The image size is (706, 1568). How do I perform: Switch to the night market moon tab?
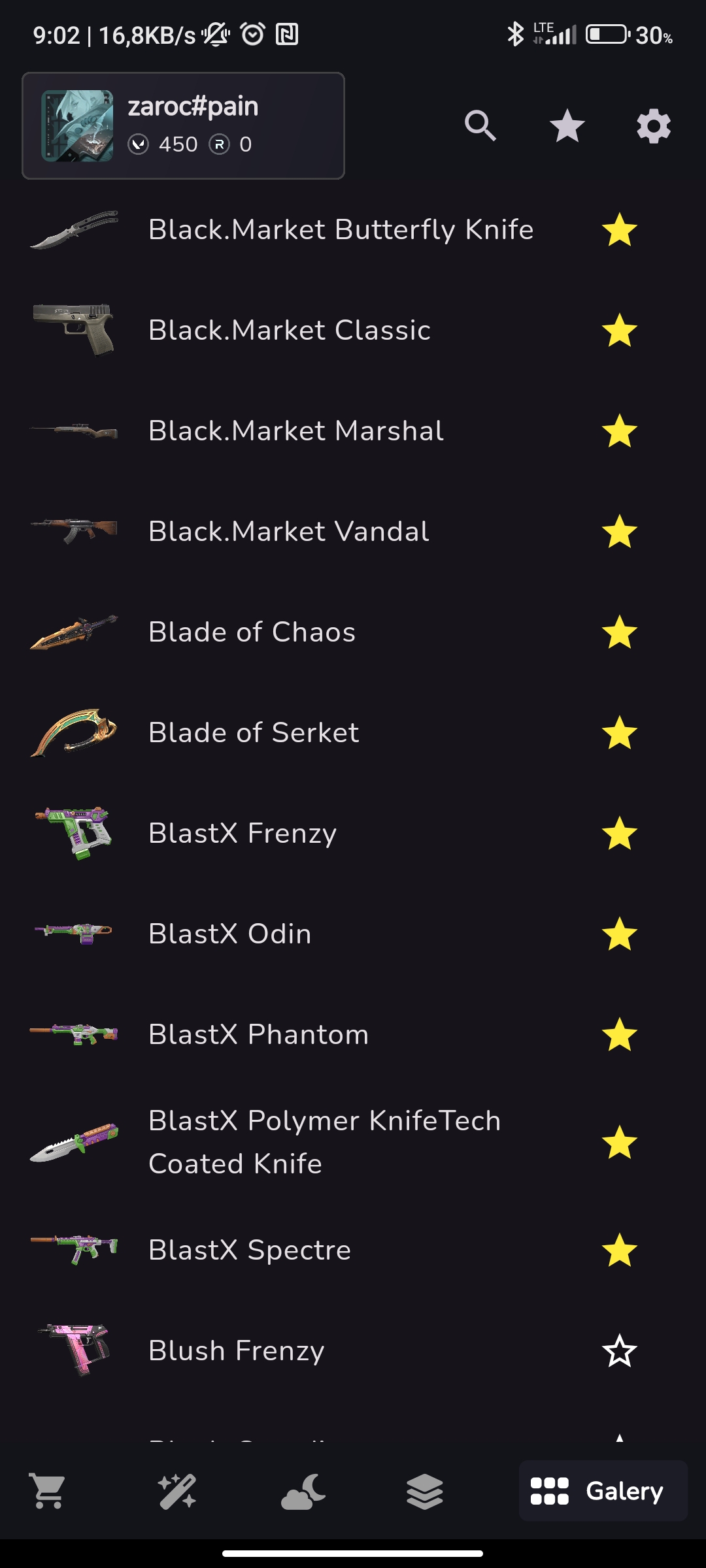click(303, 1491)
